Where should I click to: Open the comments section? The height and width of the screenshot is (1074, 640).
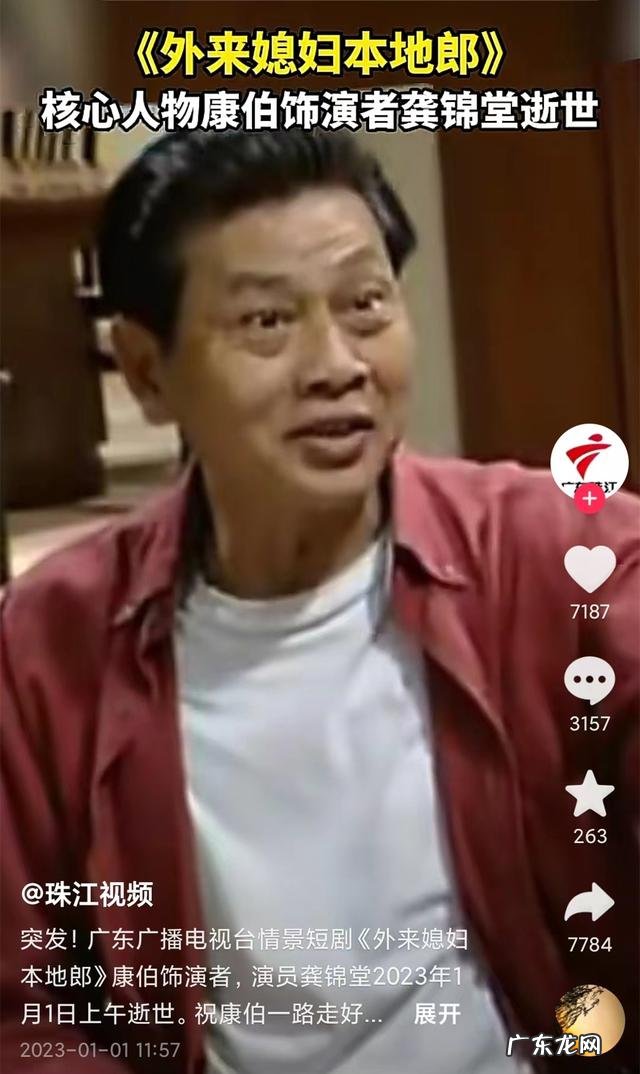590,681
